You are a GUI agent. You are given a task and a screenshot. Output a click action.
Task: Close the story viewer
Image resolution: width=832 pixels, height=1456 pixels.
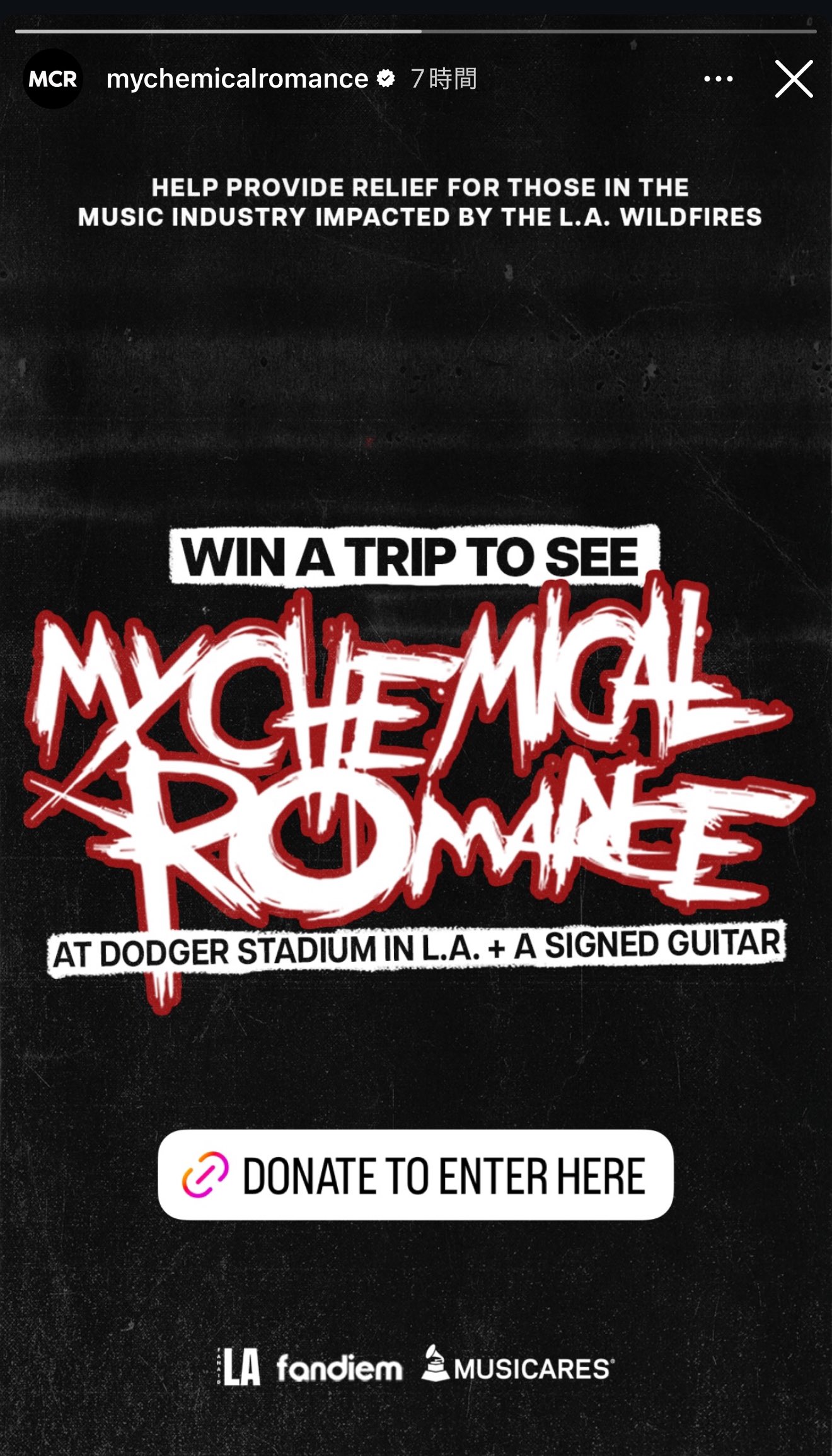(794, 79)
